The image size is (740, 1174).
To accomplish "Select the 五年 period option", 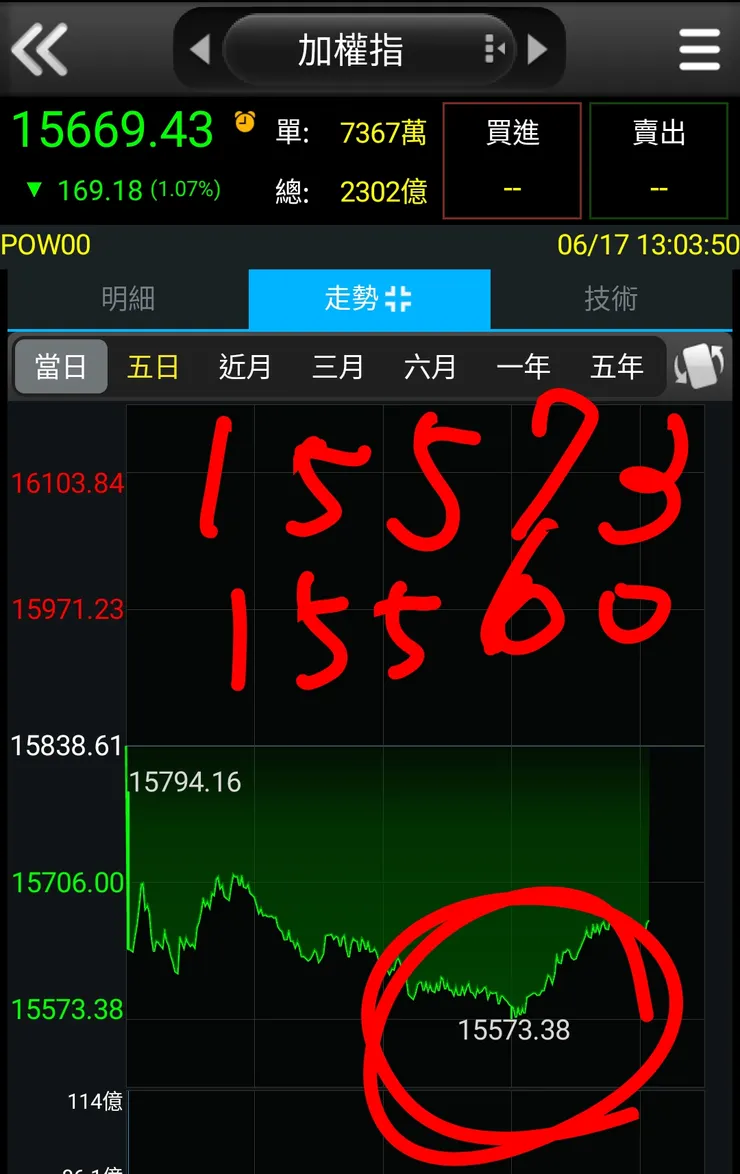I will tap(617, 367).
